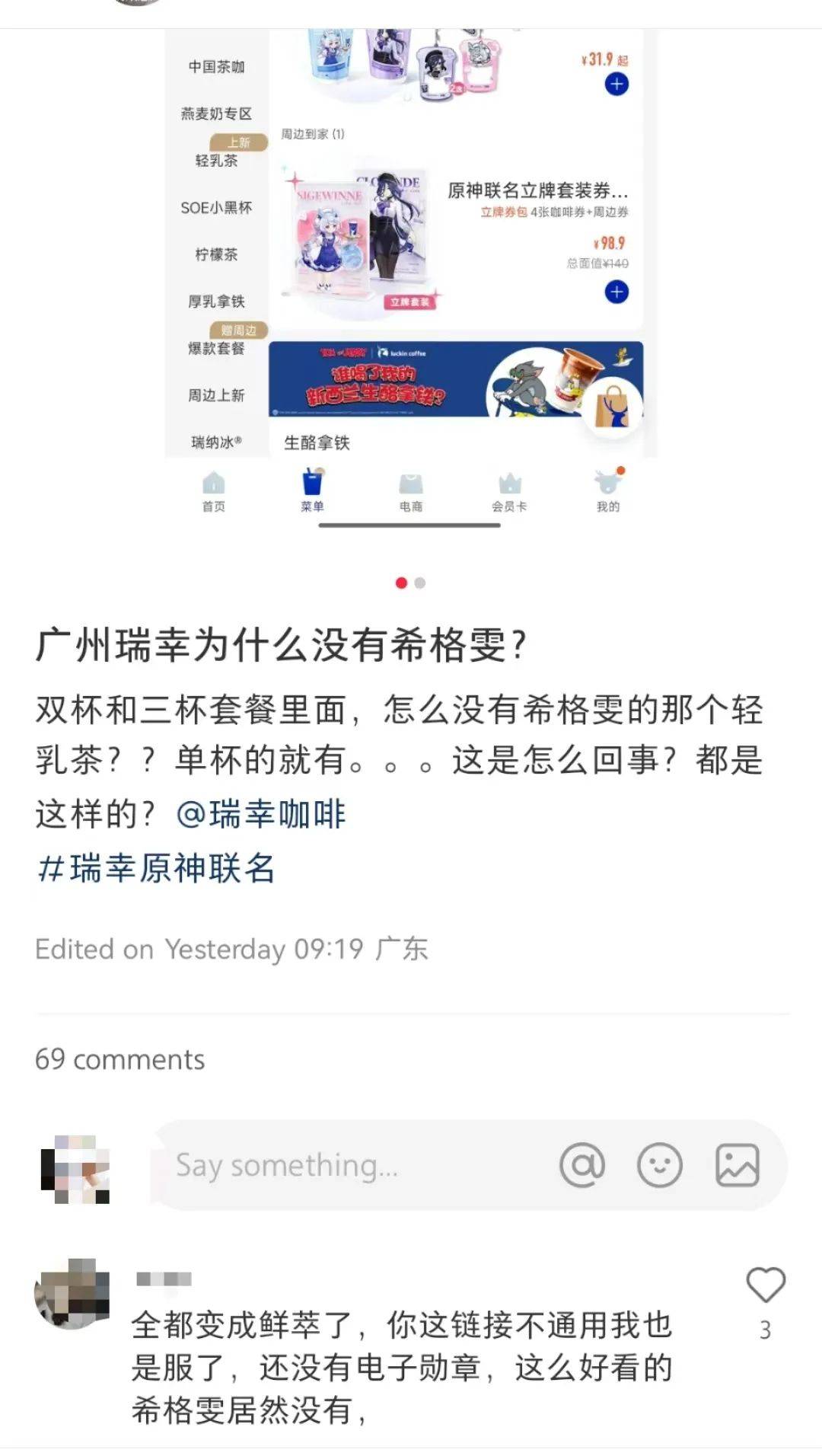Open the emoji picker in comment box
This screenshot has height=1456, width=822.
pyautogui.click(x=659, y=1165)
